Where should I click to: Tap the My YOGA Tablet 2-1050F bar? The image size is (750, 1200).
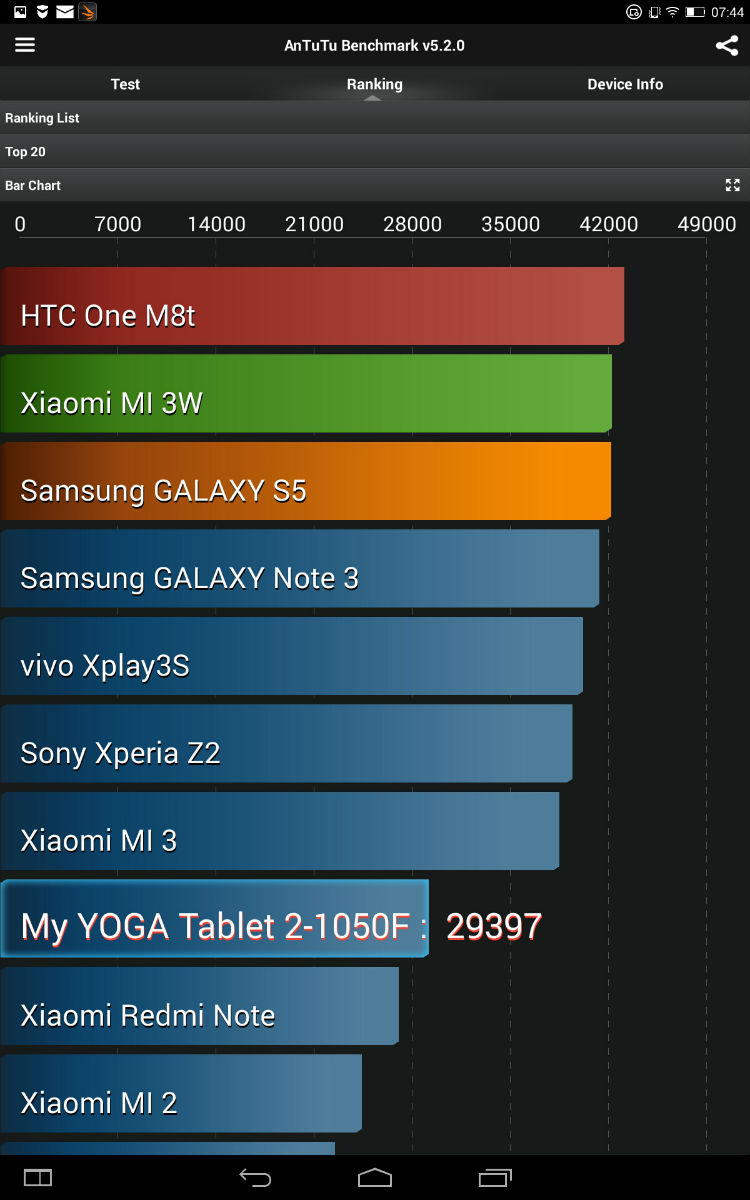pos(214,920)
